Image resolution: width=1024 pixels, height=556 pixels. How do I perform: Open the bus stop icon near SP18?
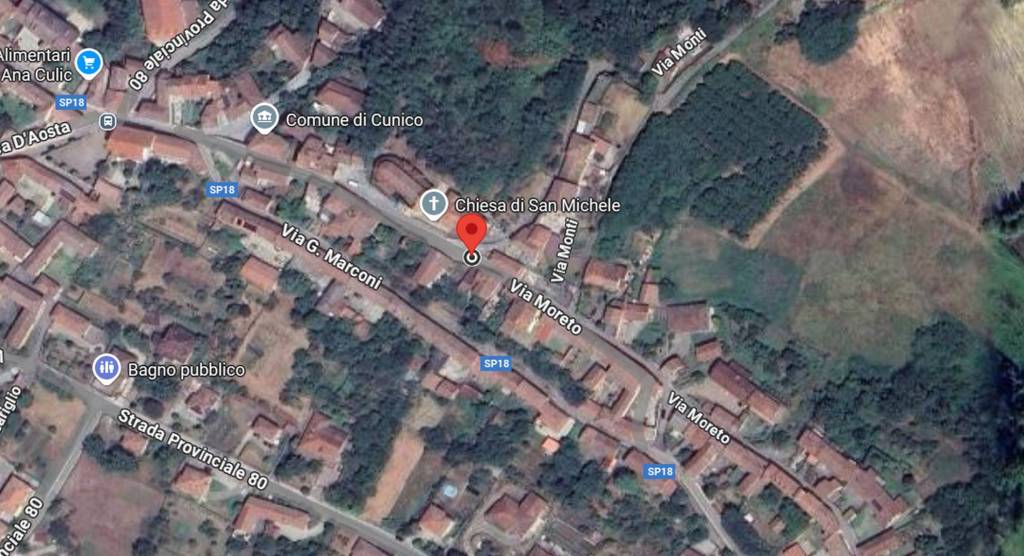click(x=107, y=121)
